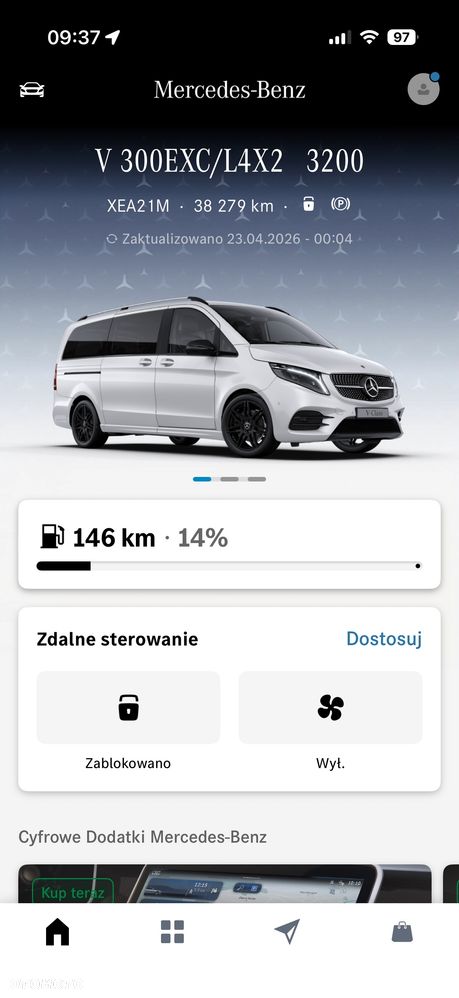This screenshot has width=459, height=998.
Task: Select the car image page indicator
Action: pyautogui.click(x=229, y=479)
